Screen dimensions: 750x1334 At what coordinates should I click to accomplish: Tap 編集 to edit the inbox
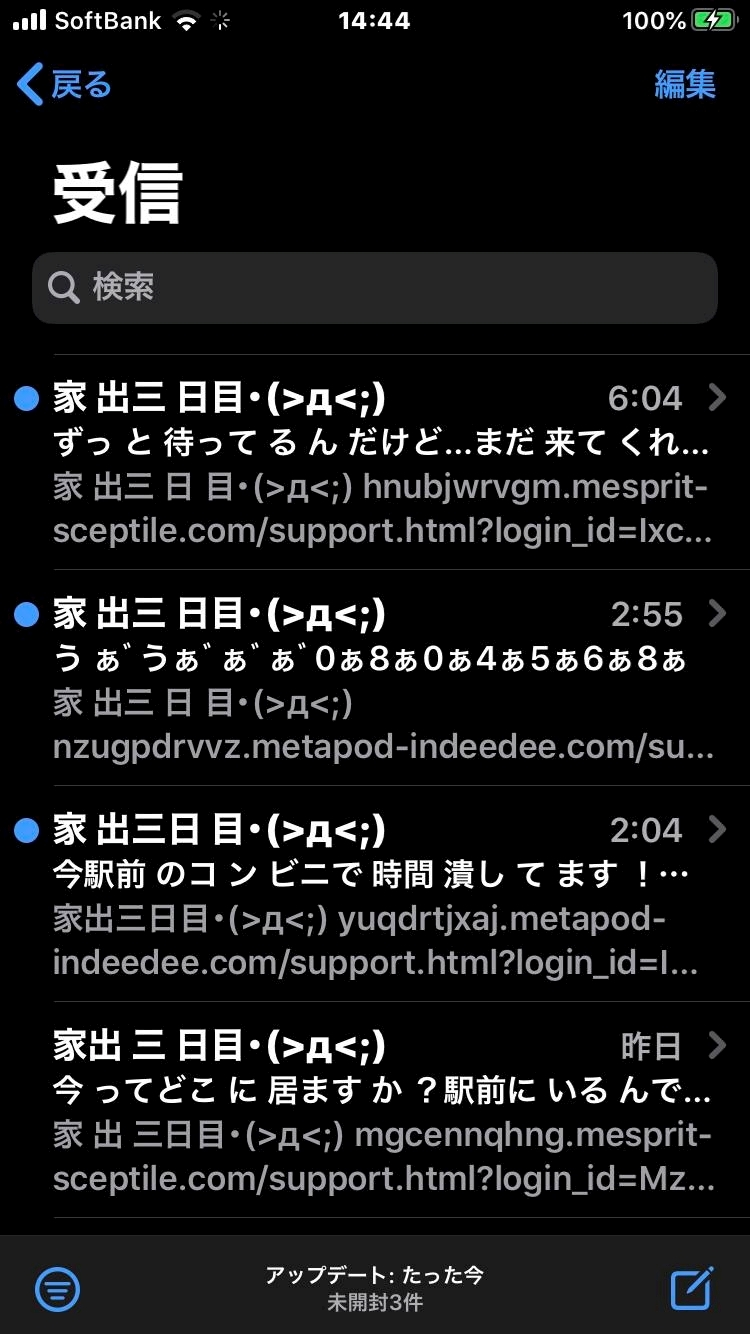click(x=685, y=85)
